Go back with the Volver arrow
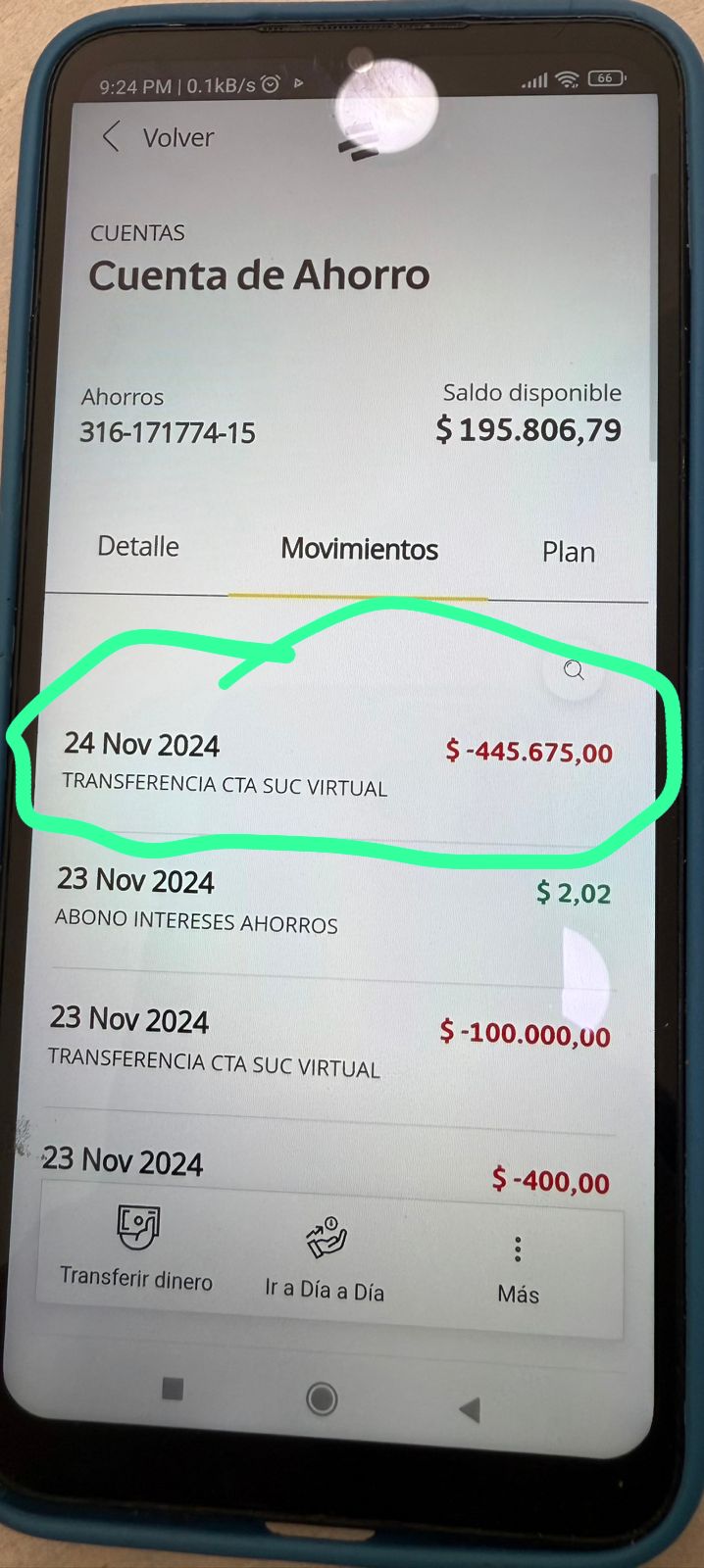The width and height of the screenshot is (704, 1568). [111, 137]
